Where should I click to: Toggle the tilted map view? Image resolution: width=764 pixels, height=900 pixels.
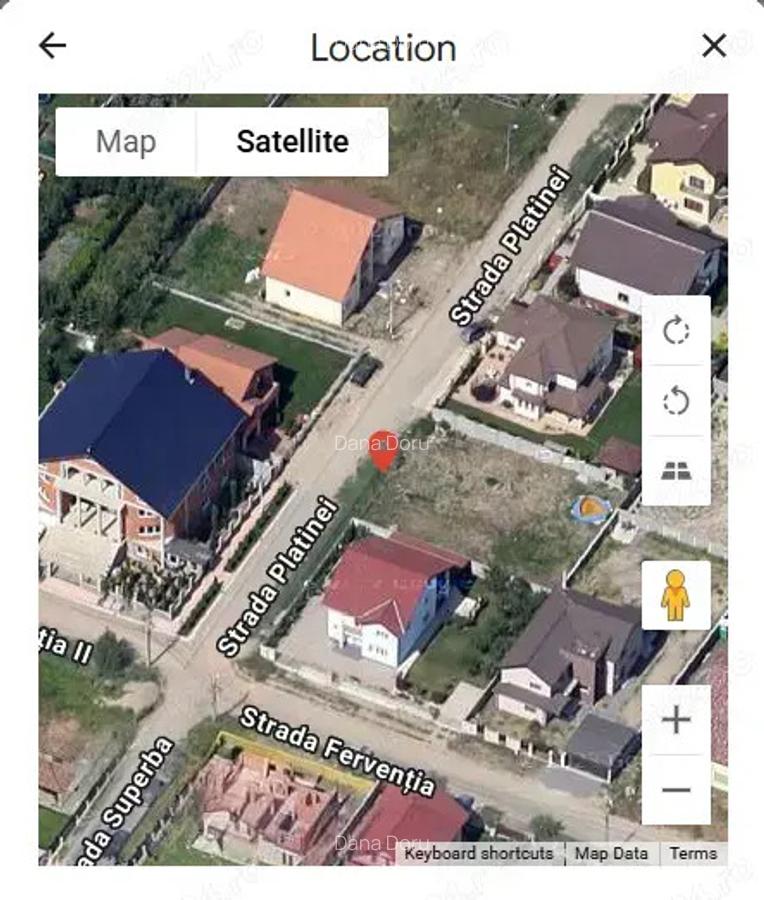[x=676, y=470]
